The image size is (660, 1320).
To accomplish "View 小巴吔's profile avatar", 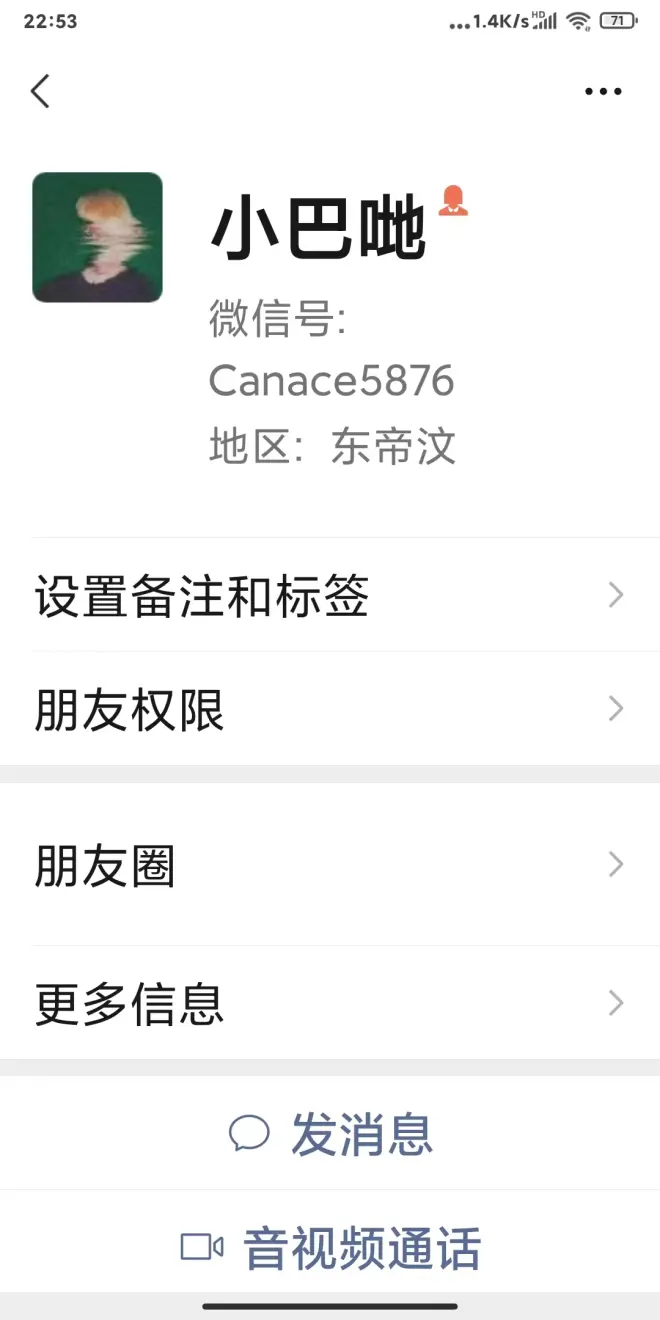I will pos(97,237).
